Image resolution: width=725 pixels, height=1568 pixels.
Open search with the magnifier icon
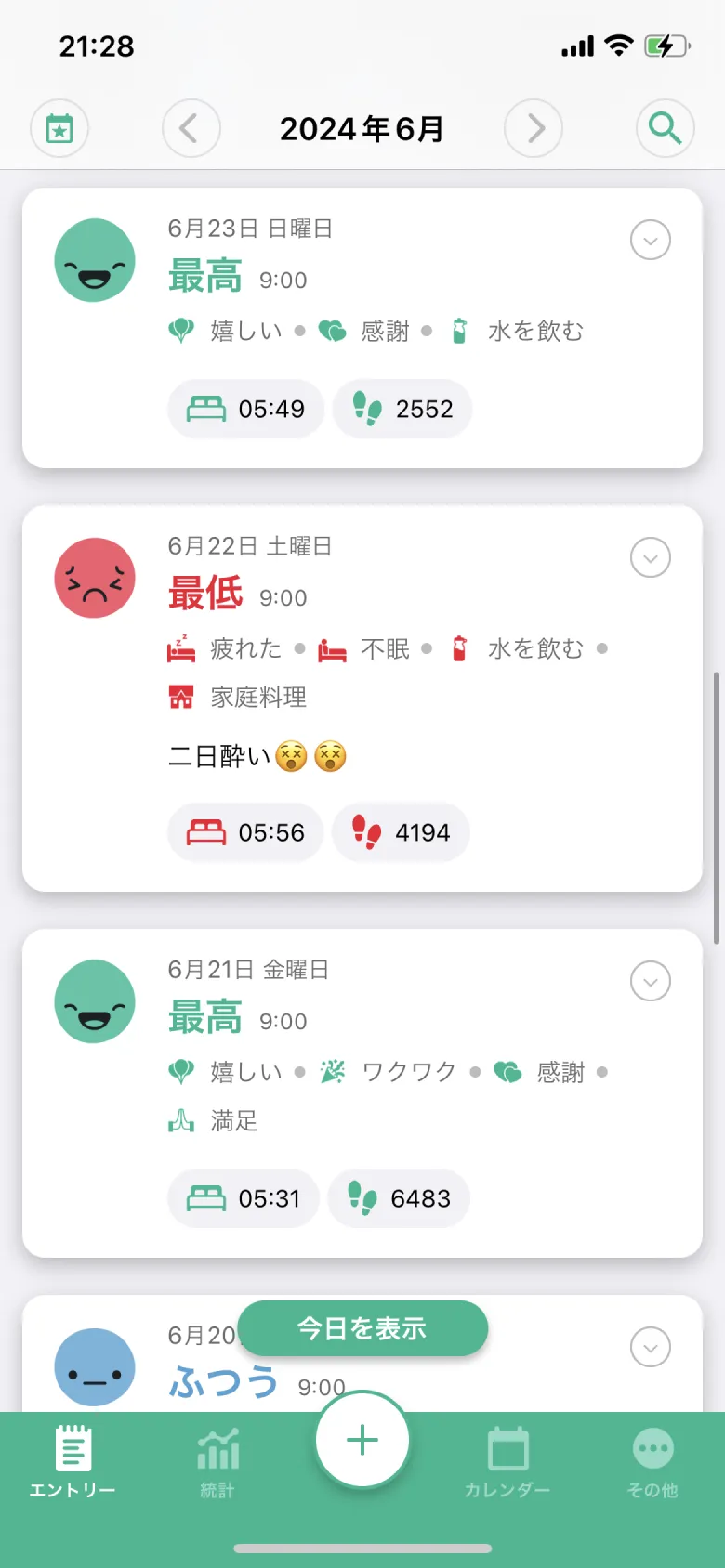pyautogui.click(x=665, y=128)
